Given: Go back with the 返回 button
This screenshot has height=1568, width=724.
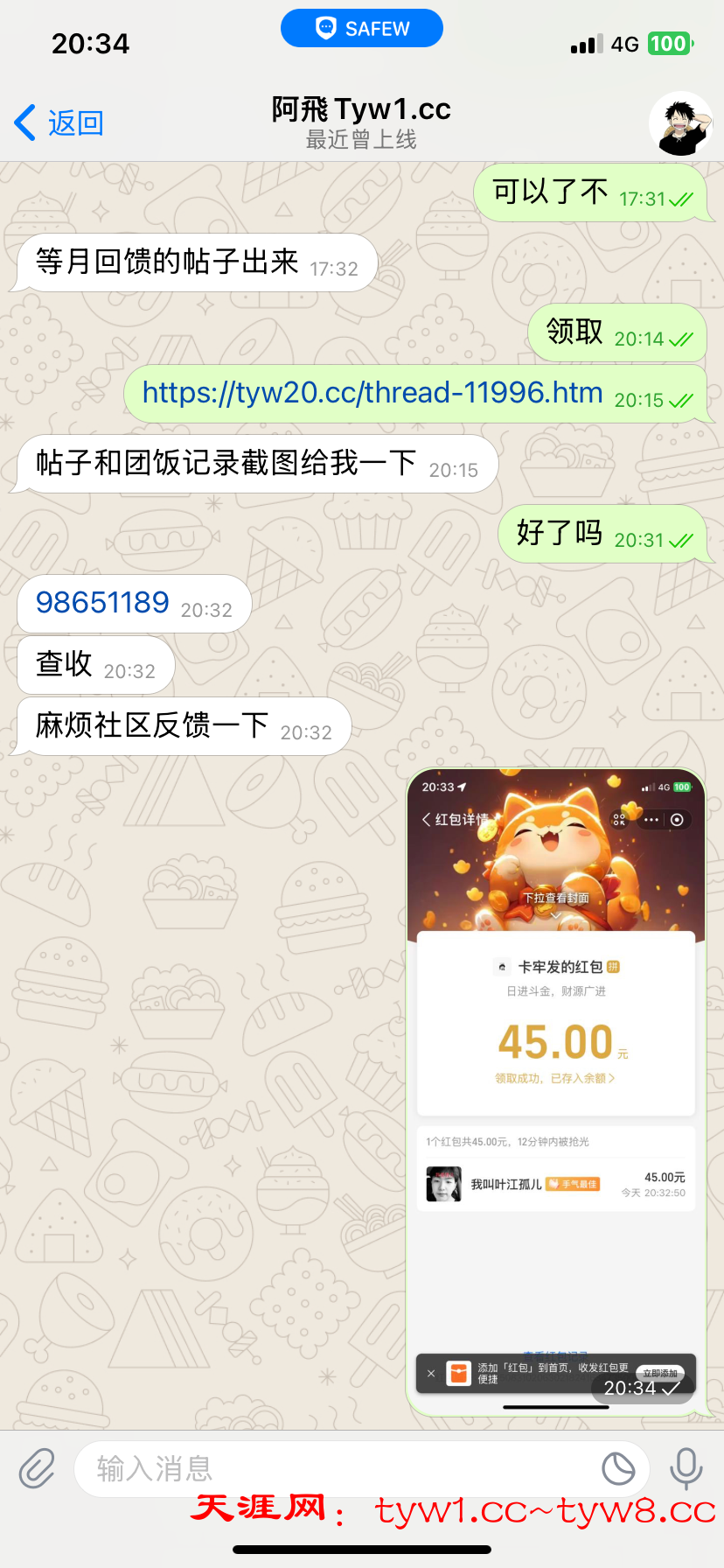Looking at the screenshot, I should pos(59,123).
